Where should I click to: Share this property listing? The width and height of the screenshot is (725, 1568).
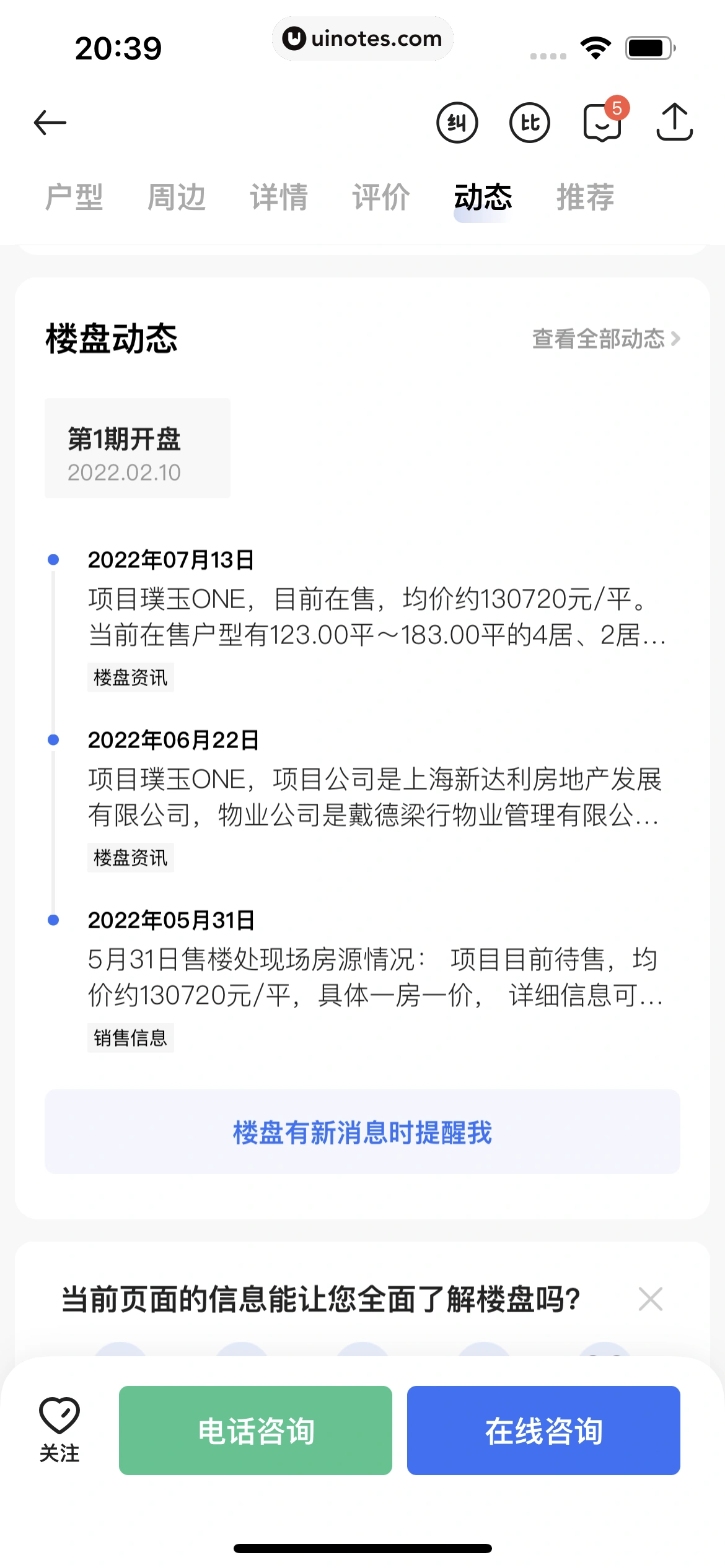click(x=674, y=123)
